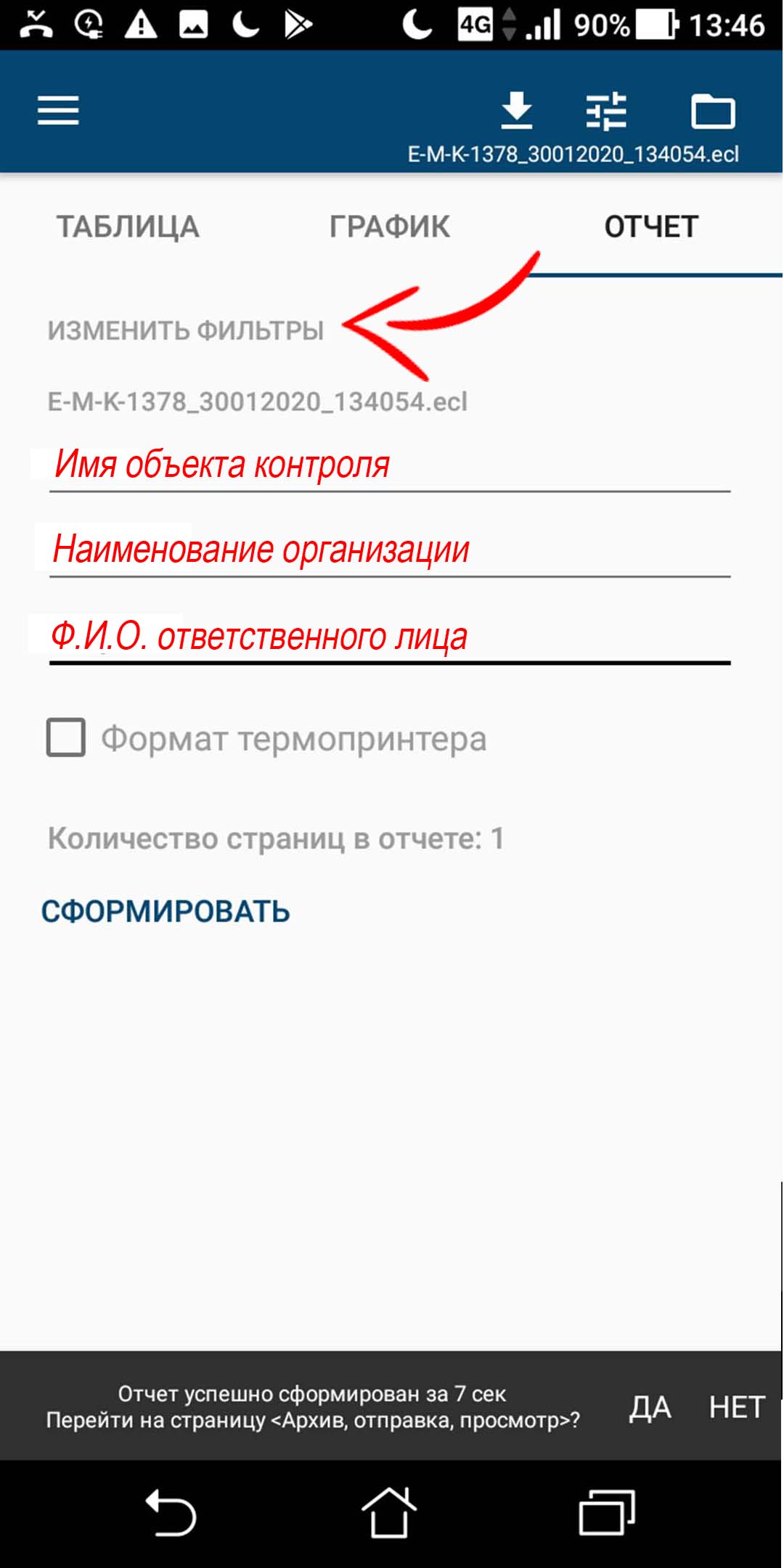Switch to the ГРАФИК tab
This screenshot has width=784, height=1568.
(390, 227)
